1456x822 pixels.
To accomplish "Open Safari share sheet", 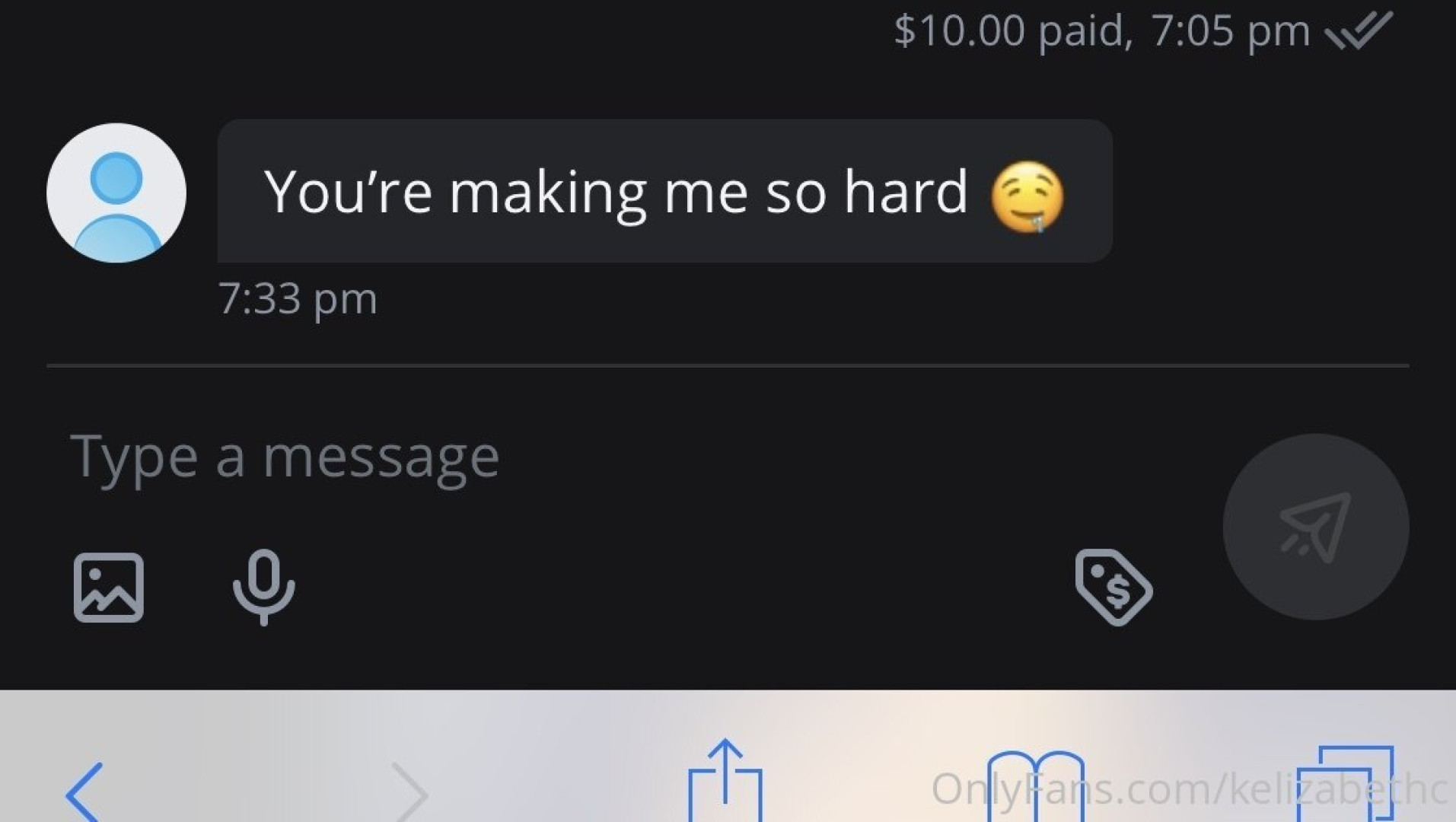I will click(725, 782).
